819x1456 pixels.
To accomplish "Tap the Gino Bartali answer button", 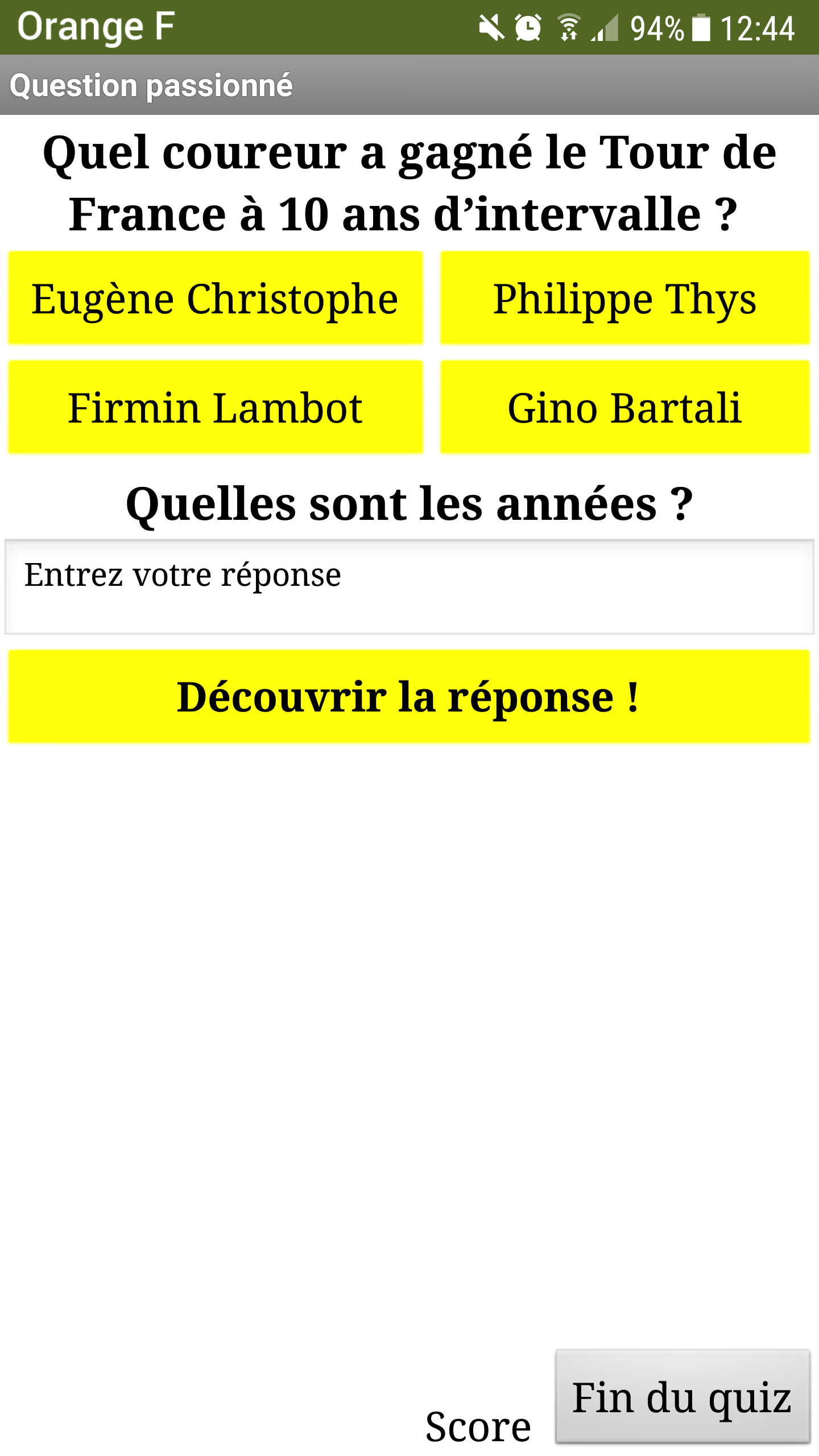I will click(625, 407).
